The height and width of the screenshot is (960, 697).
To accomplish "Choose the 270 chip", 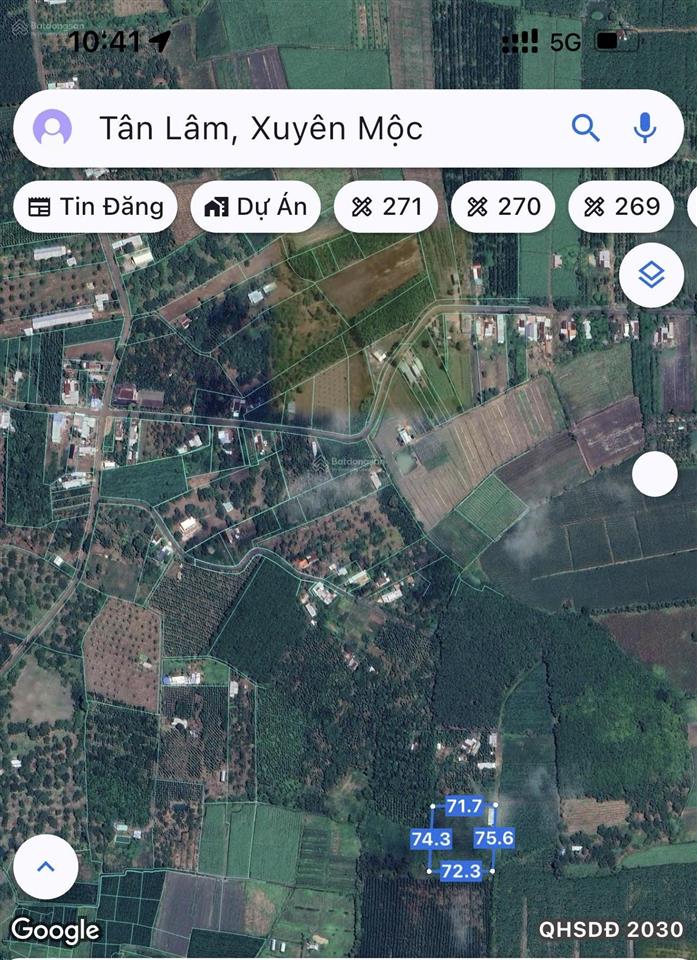I will pos(503,207).
